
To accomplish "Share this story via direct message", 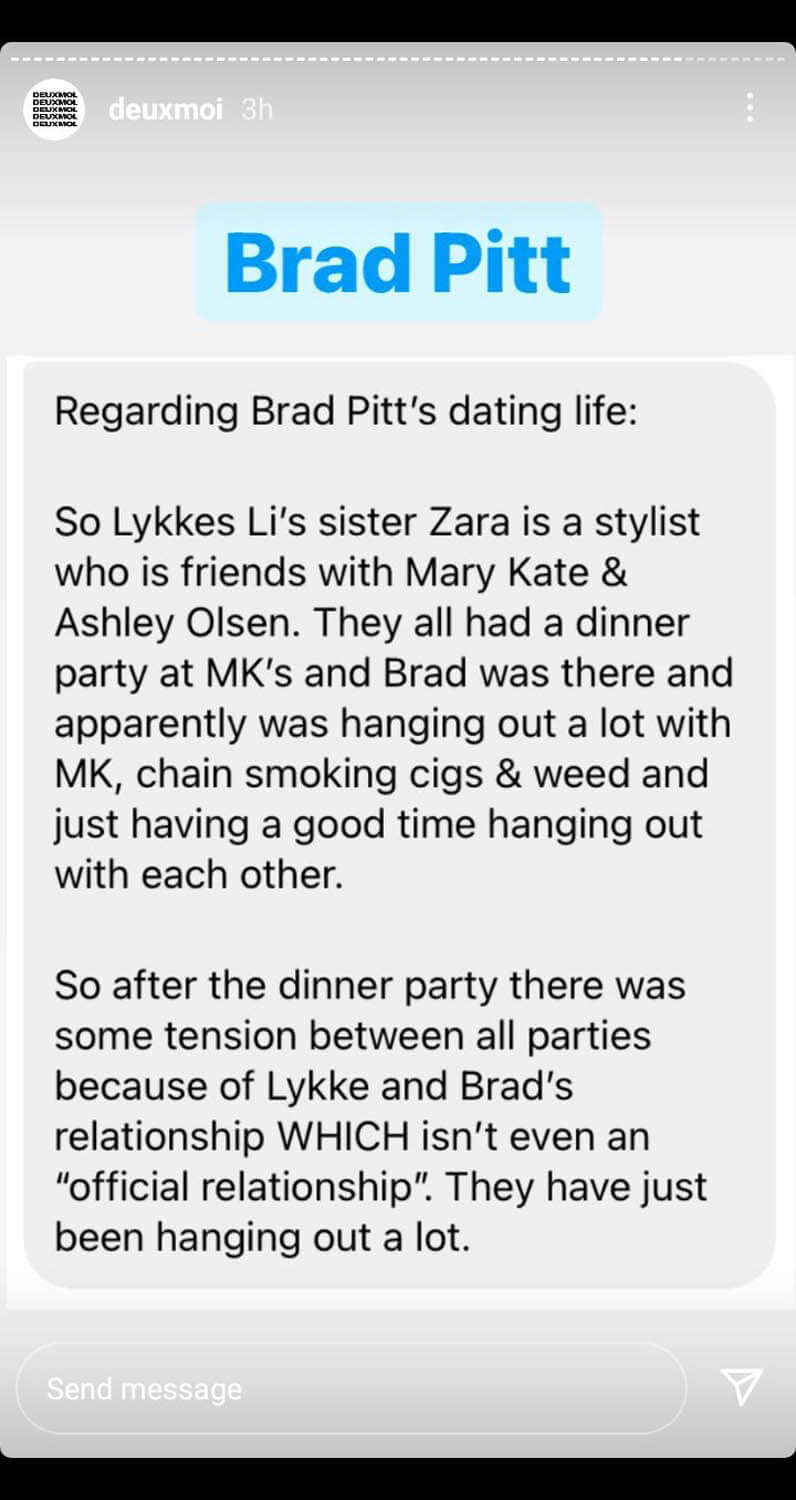I will 741,1387.
